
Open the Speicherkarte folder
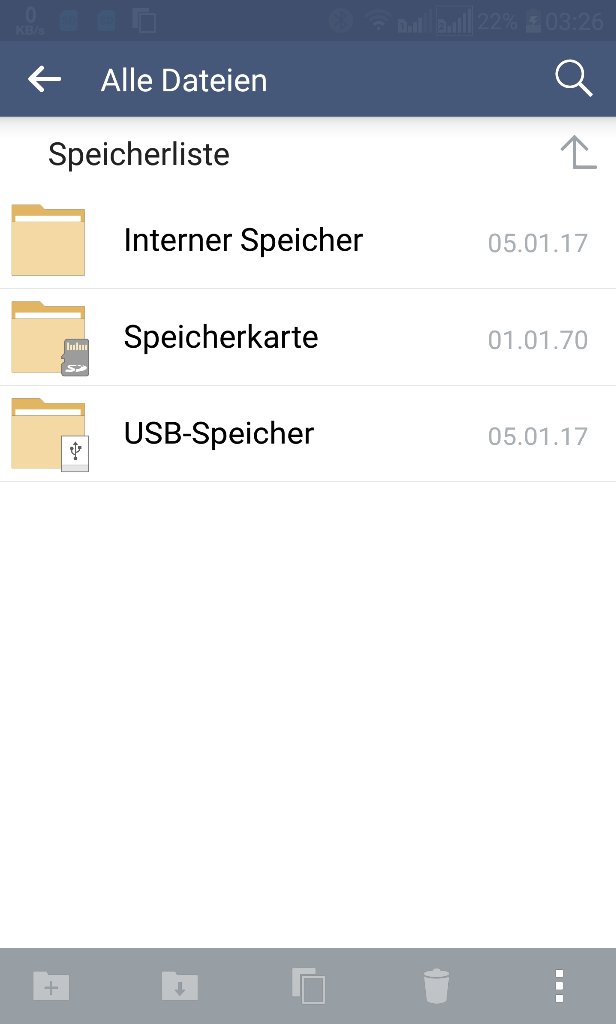pos(308,337)
